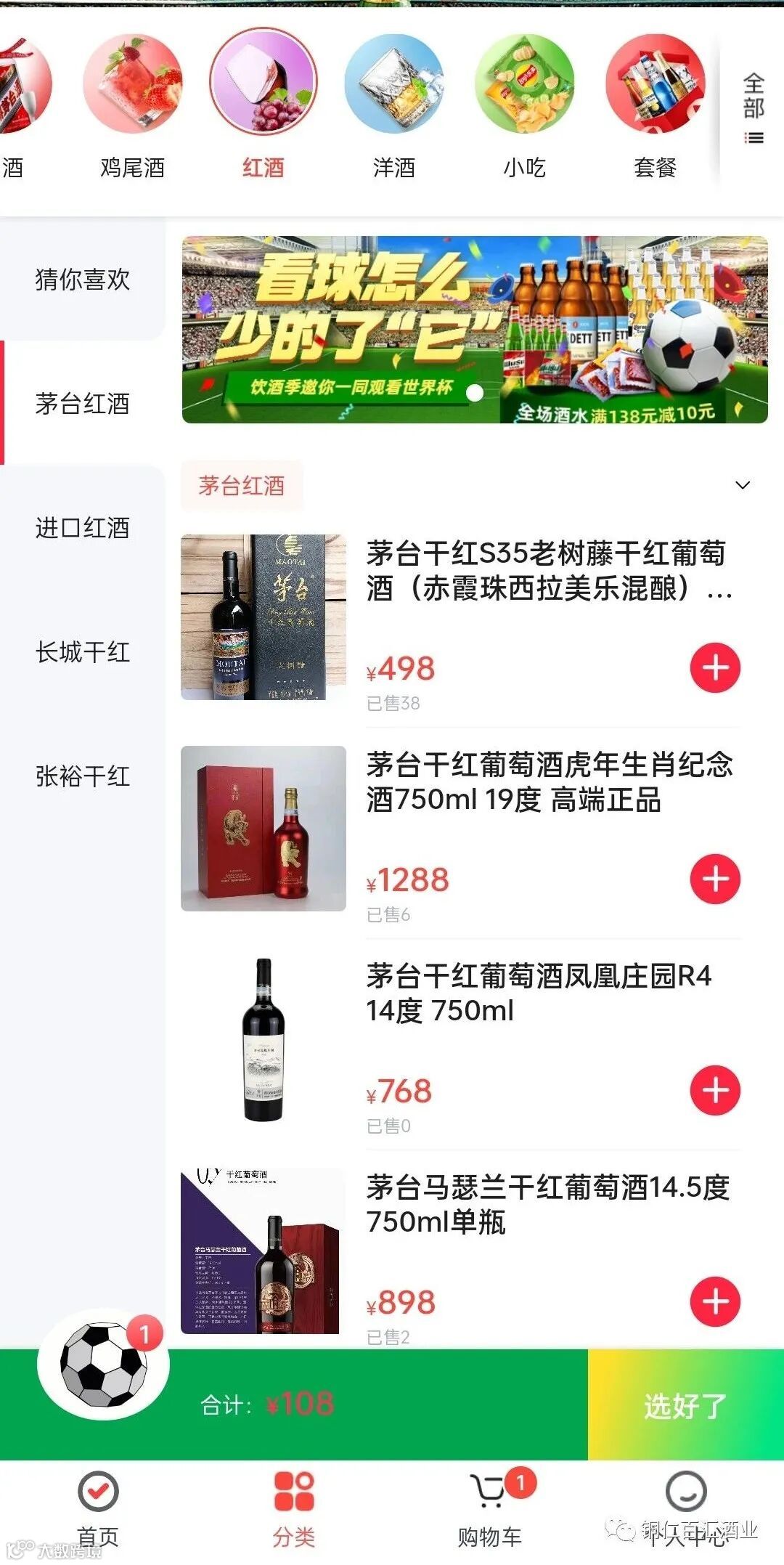This screenshot has width=784, height=1565.
Task: Select the 套餐 category
Action: click(655, 105)
